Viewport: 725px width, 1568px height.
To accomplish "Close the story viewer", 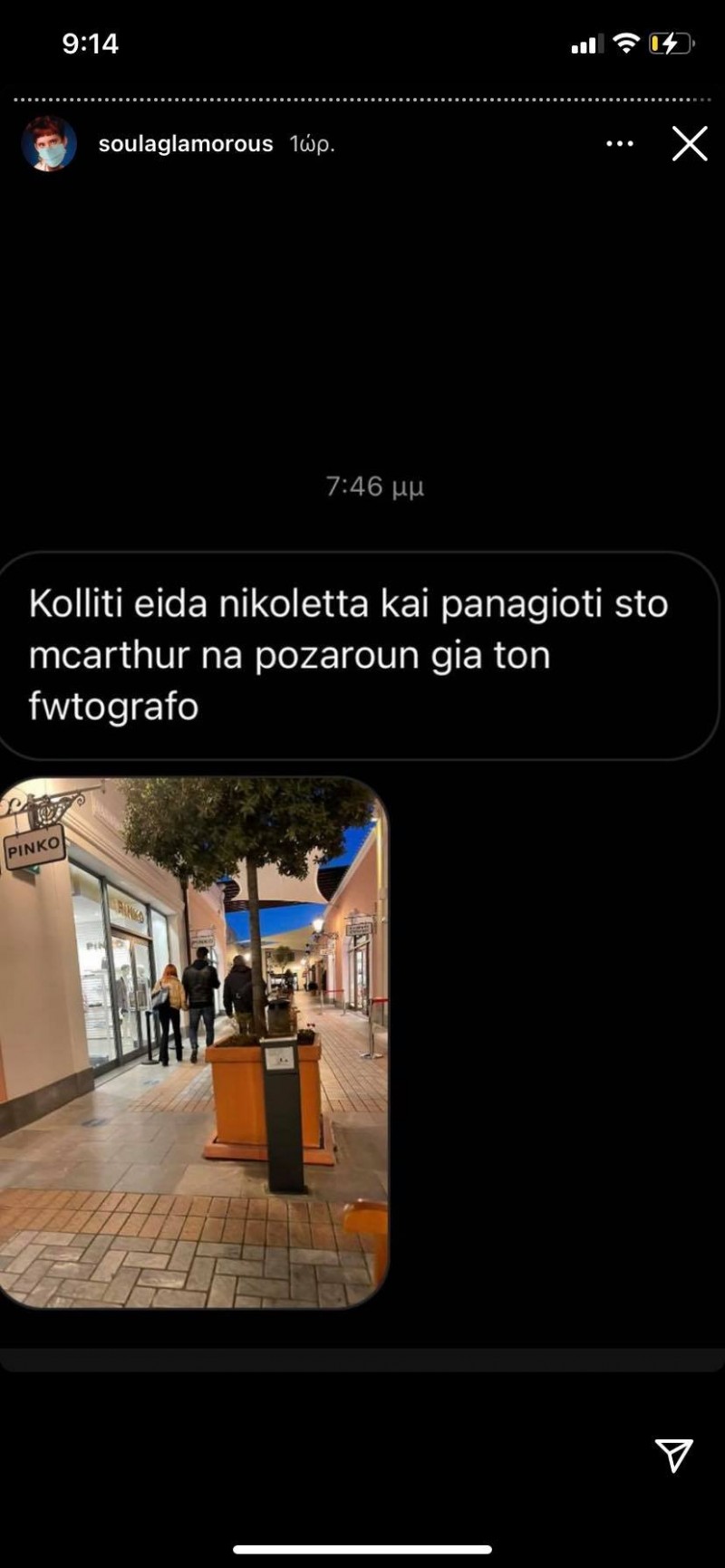I will click(689, 144).
